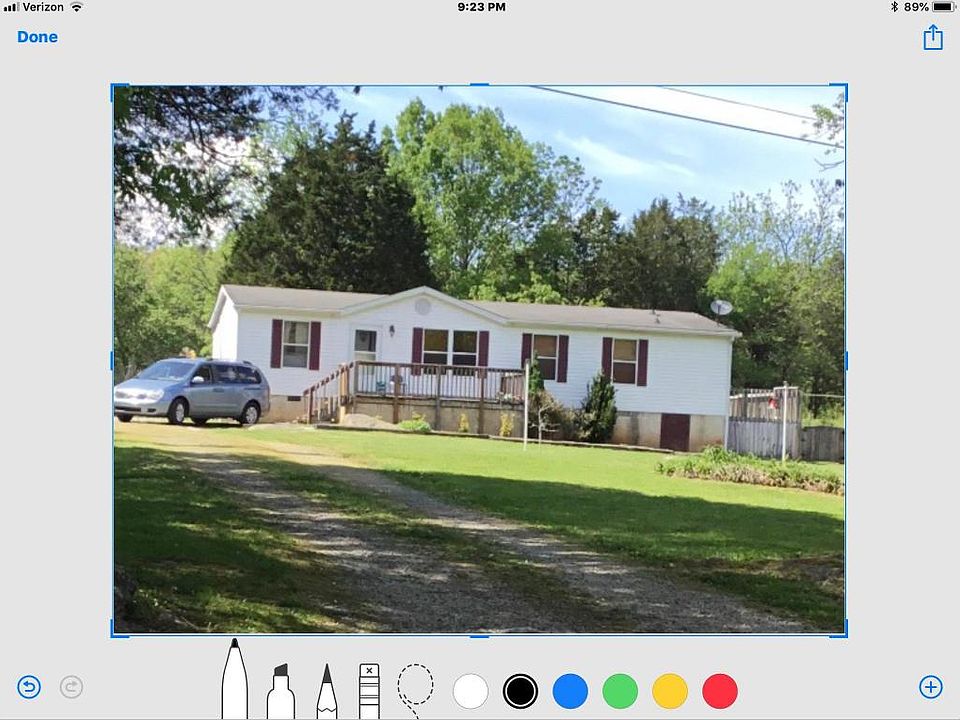The width and height of the screenshot is (960, 720).
Task: Activate the lasso selection tool
Action: [x=415, y=688]
